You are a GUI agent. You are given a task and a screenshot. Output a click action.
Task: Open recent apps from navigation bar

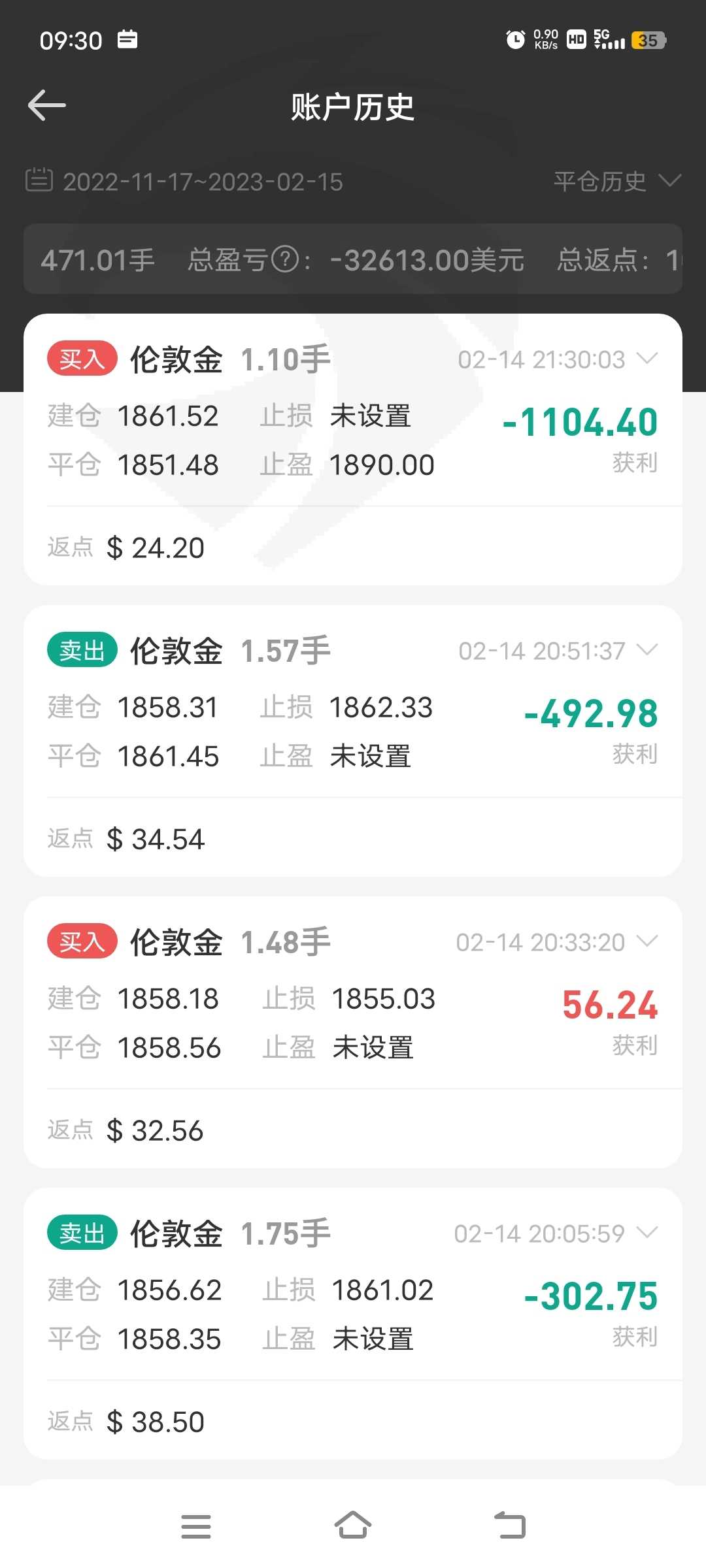pos(196,1526)
